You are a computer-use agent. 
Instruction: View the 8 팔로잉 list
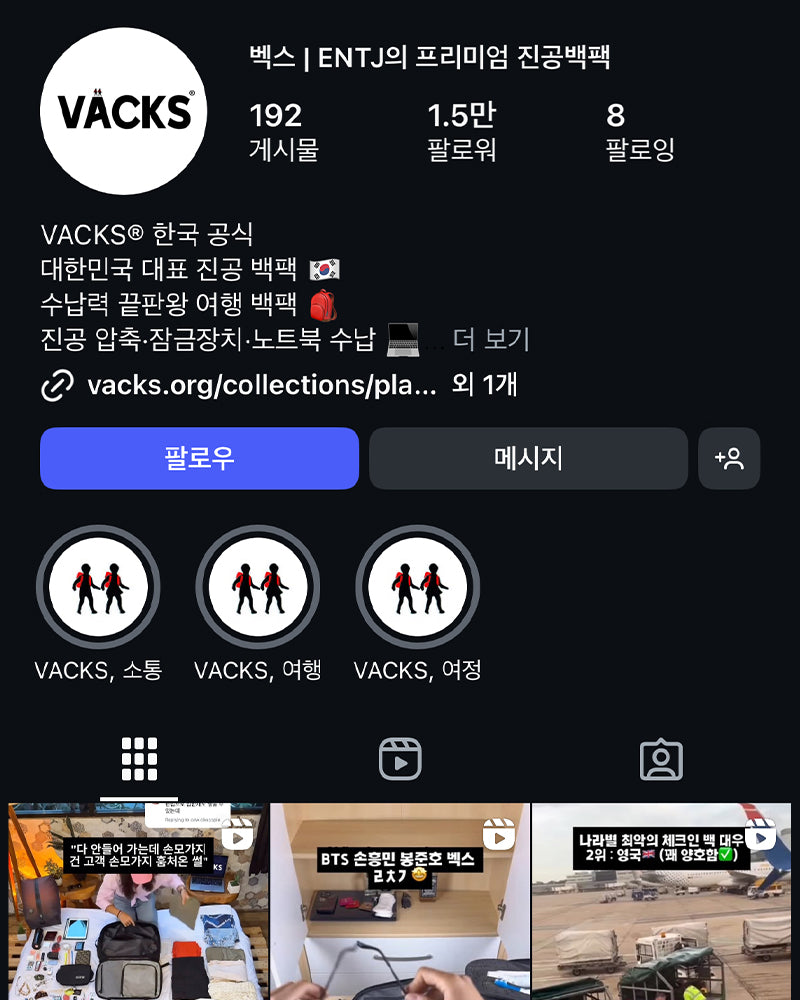coord(640,131)
